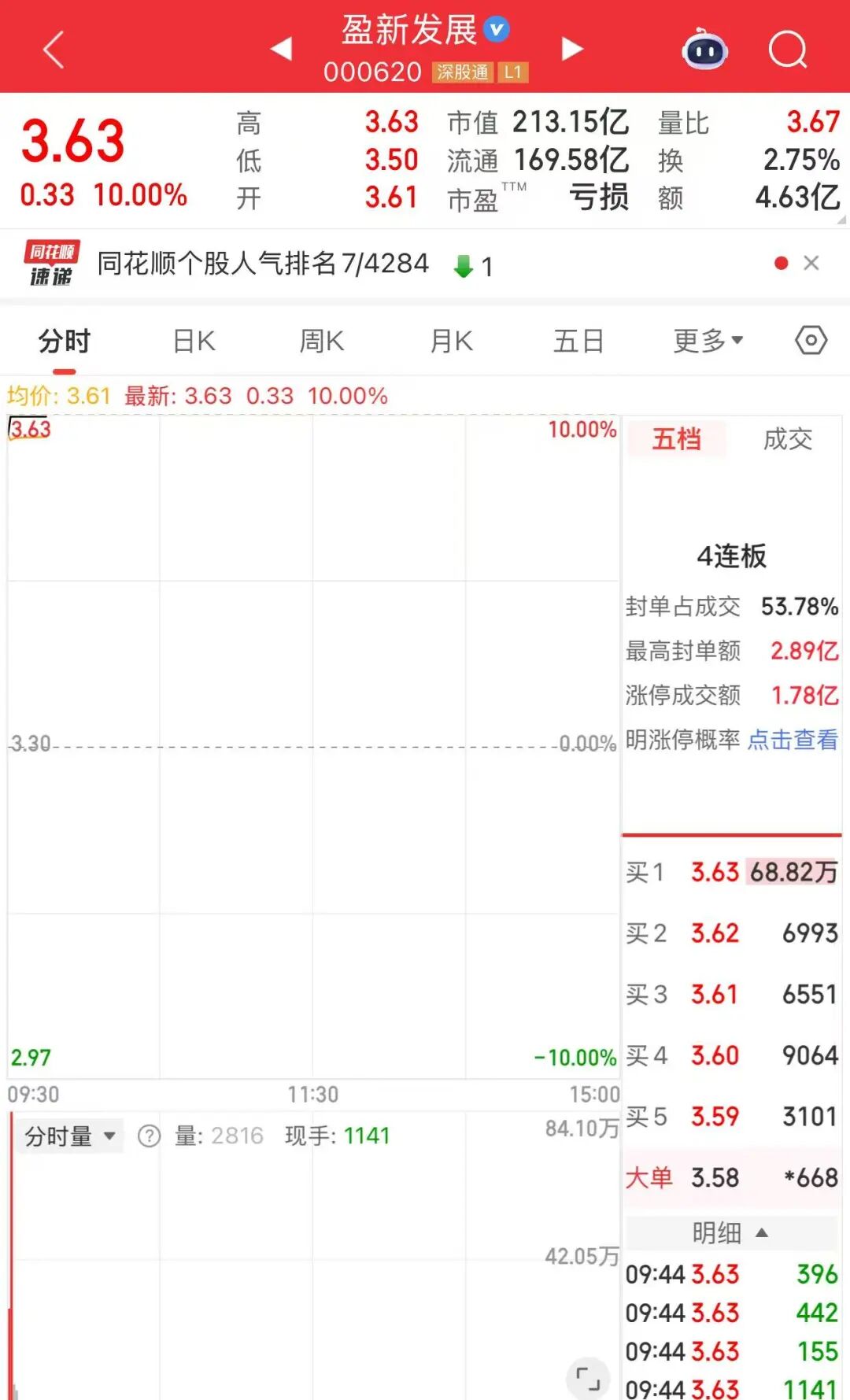This screenshot has width=850, height=1400.
Task: Open the 分时量 indicator dropdown
Action: click(69, 1136)
